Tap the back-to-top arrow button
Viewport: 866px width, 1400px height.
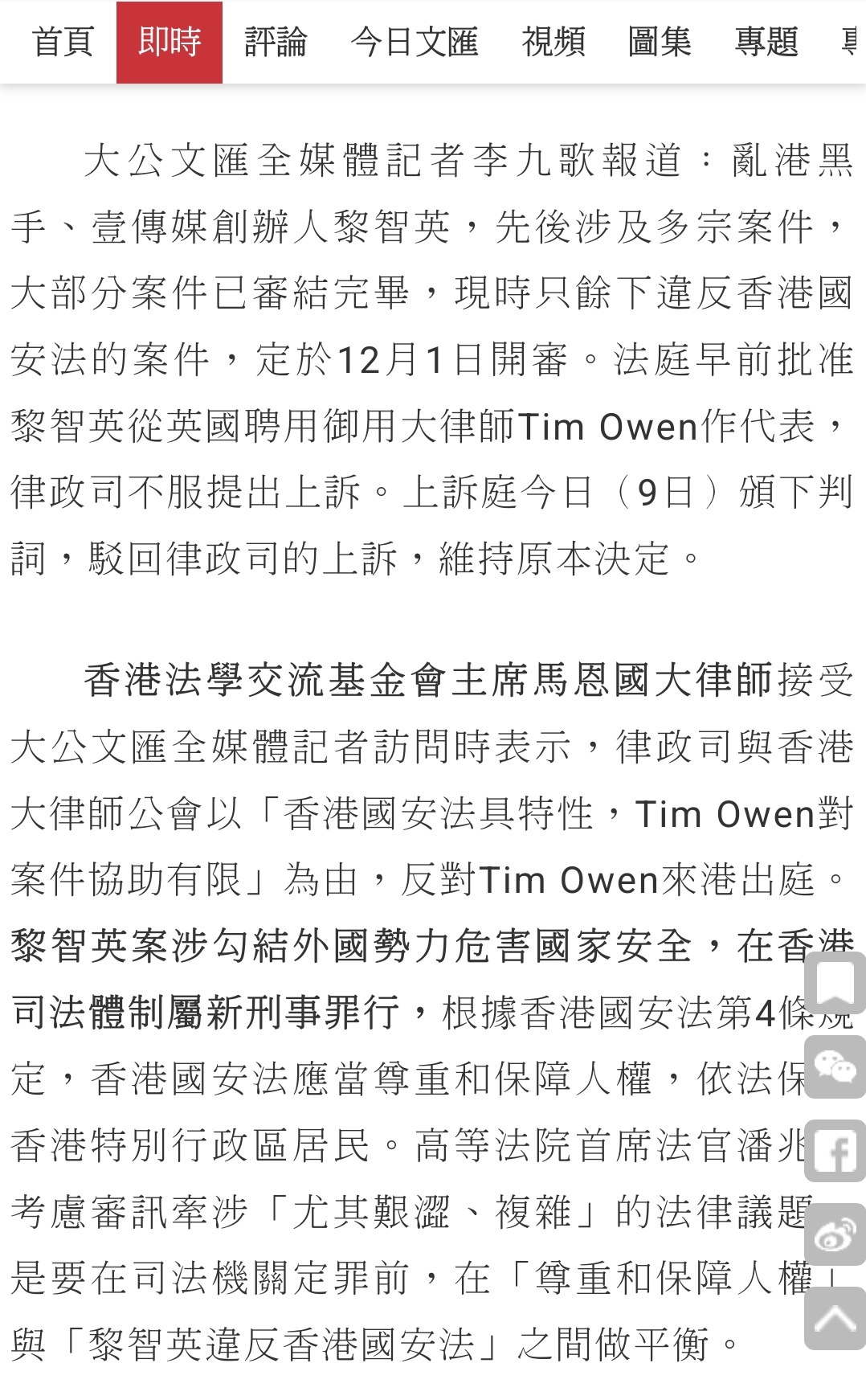point(835,1319)
